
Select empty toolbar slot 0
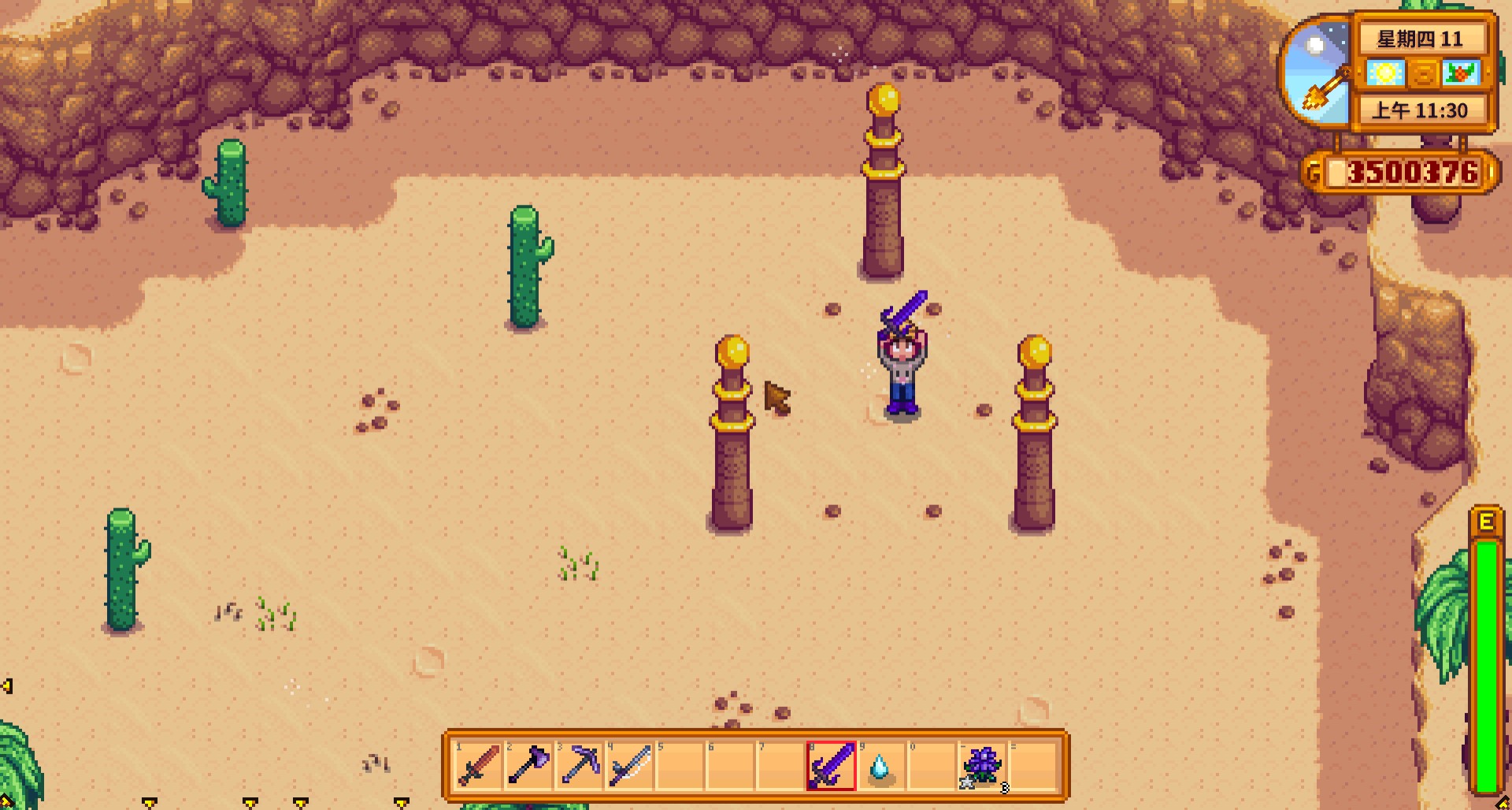click(x=932, y=765)
